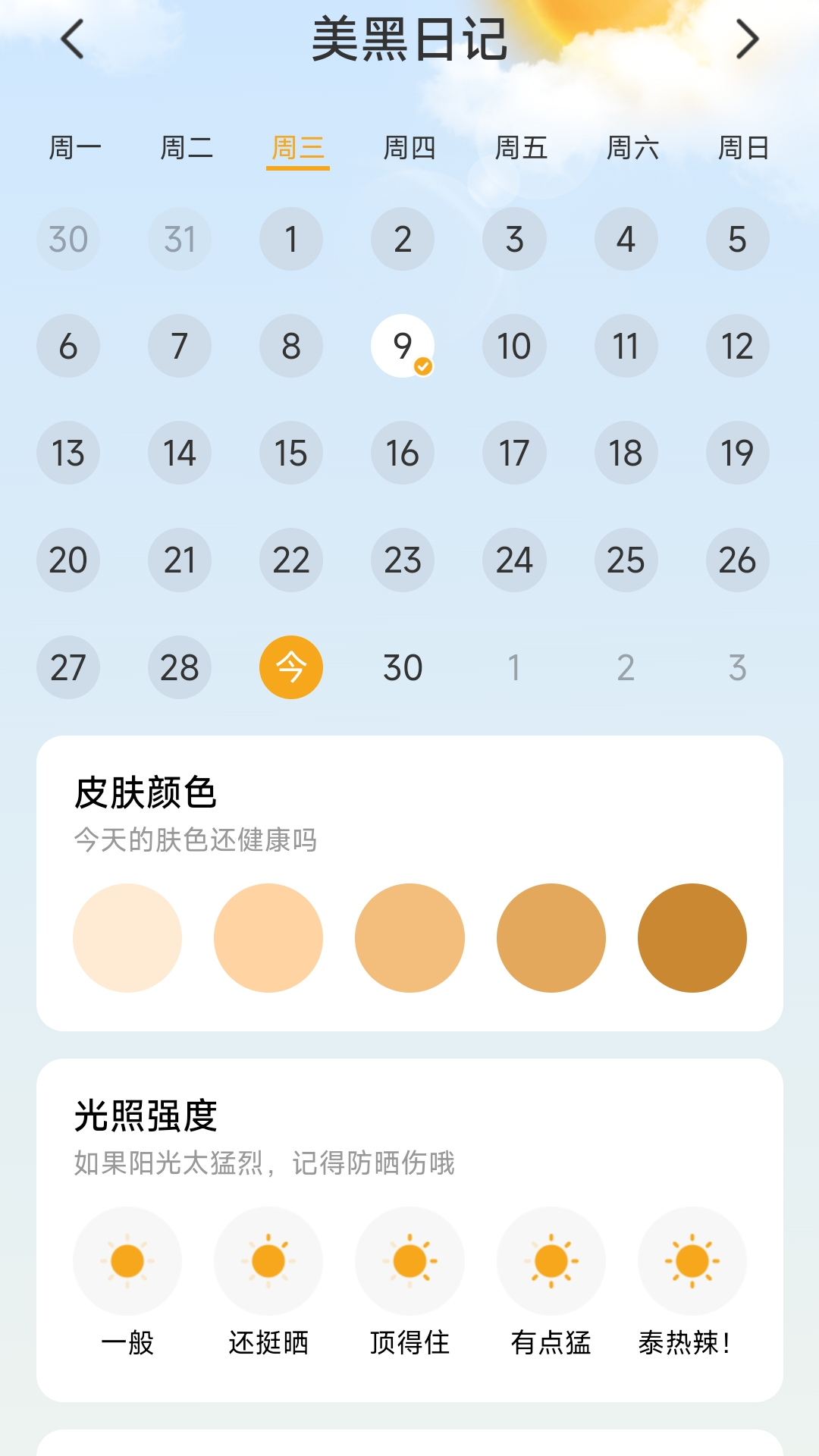Screen dimensions: 819x1456
Task: Switch to the 周三 weekday tab
Action: (x=299, y=149)
